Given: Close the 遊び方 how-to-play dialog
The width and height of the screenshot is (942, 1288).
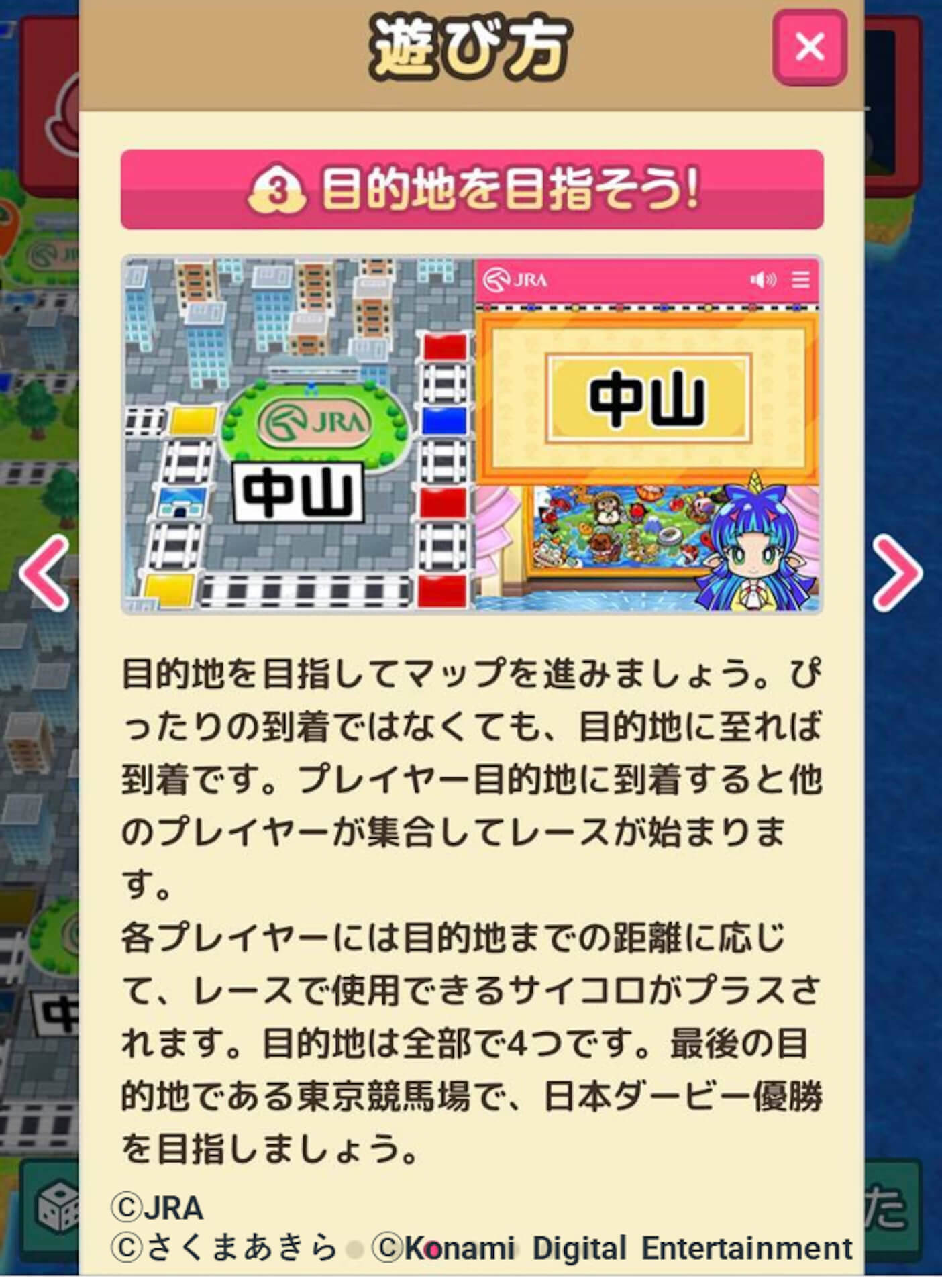Looking at the screenshot, I should click(809, 47).
